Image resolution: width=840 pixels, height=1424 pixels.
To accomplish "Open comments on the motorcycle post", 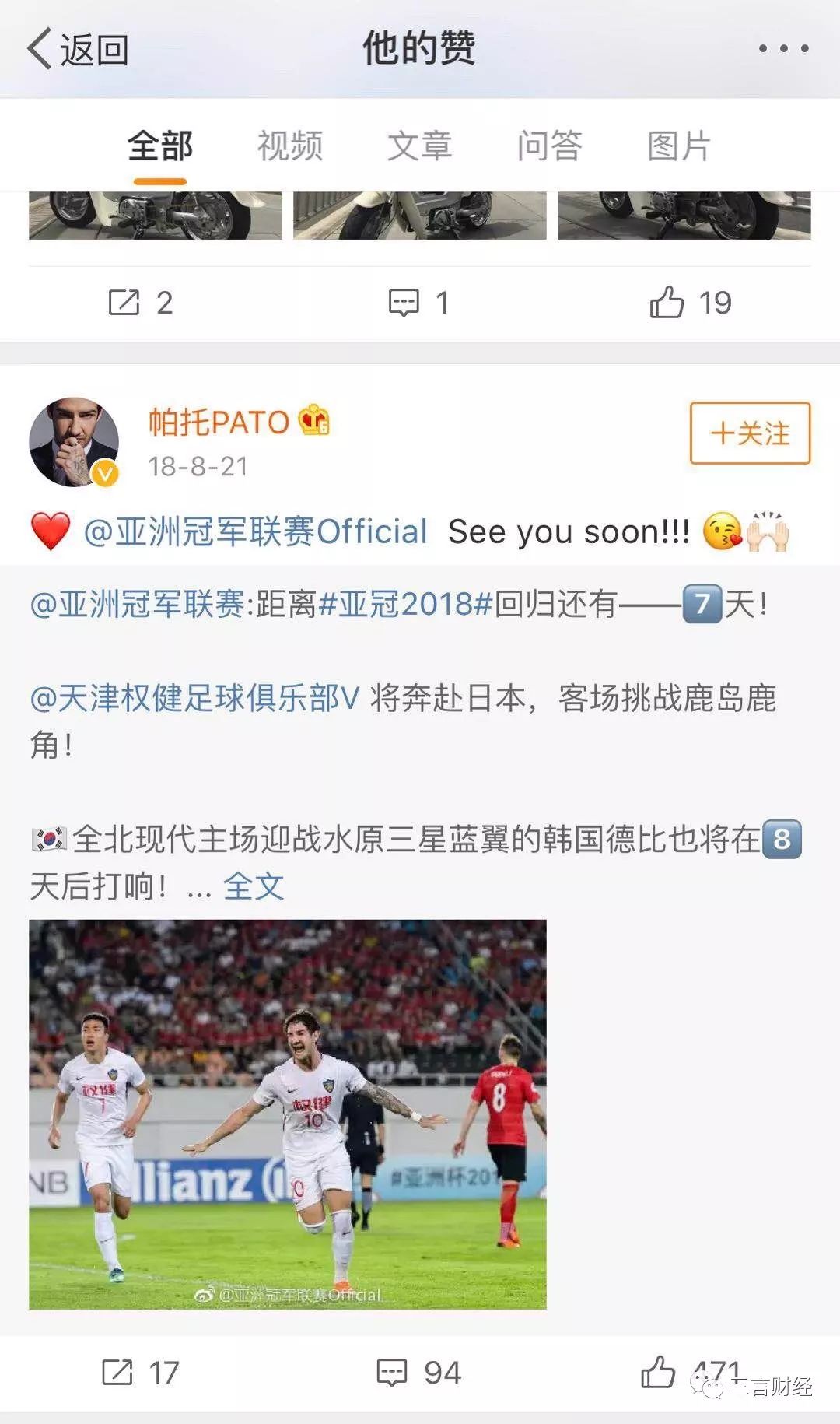I will coord(418,303).
